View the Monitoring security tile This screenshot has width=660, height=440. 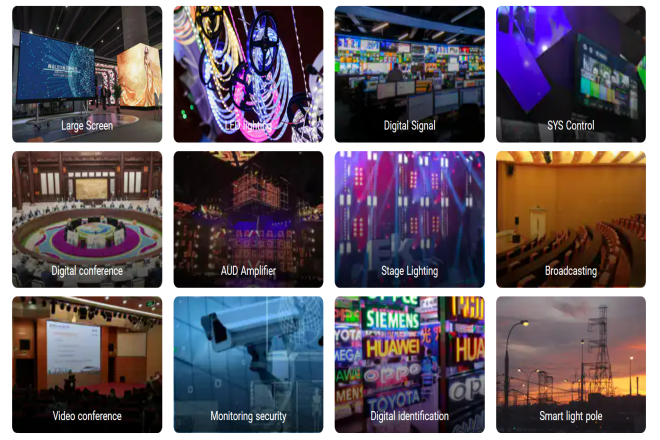tap(248, 365)
